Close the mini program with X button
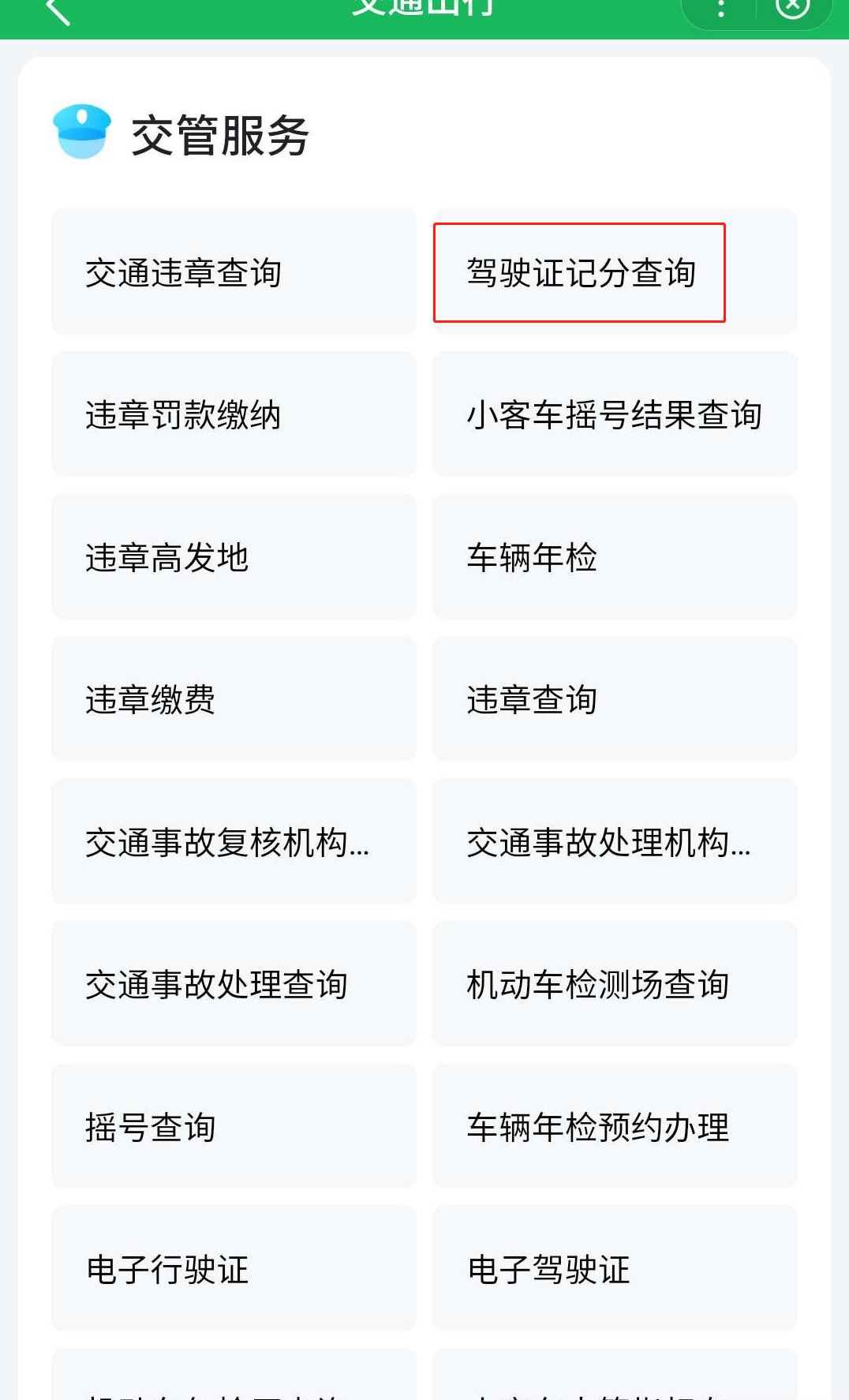Screen dimensions: 849x1400 tap(792, 8)
